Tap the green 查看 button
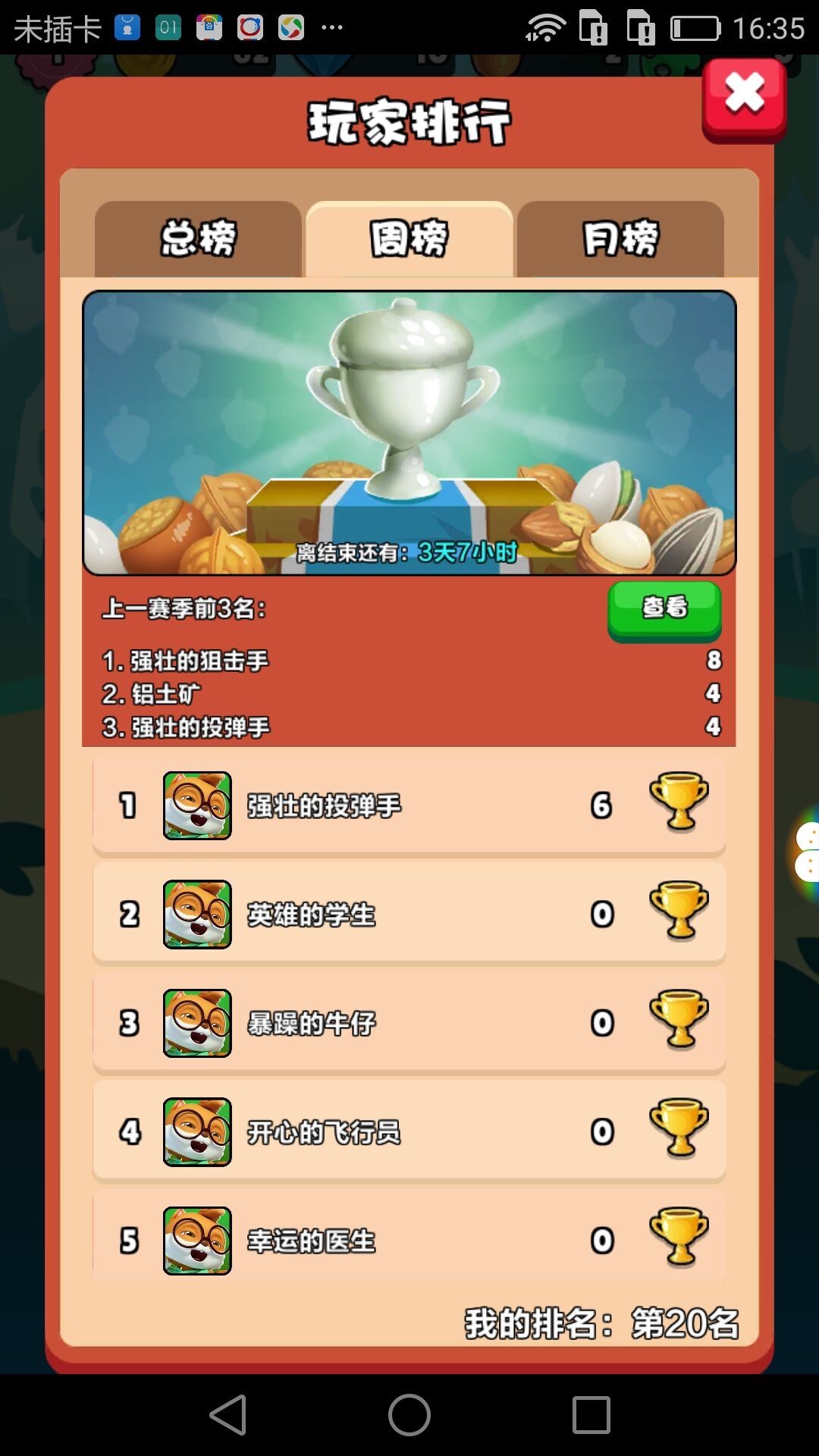The image size is (819, 1456). tap(664, 607)
